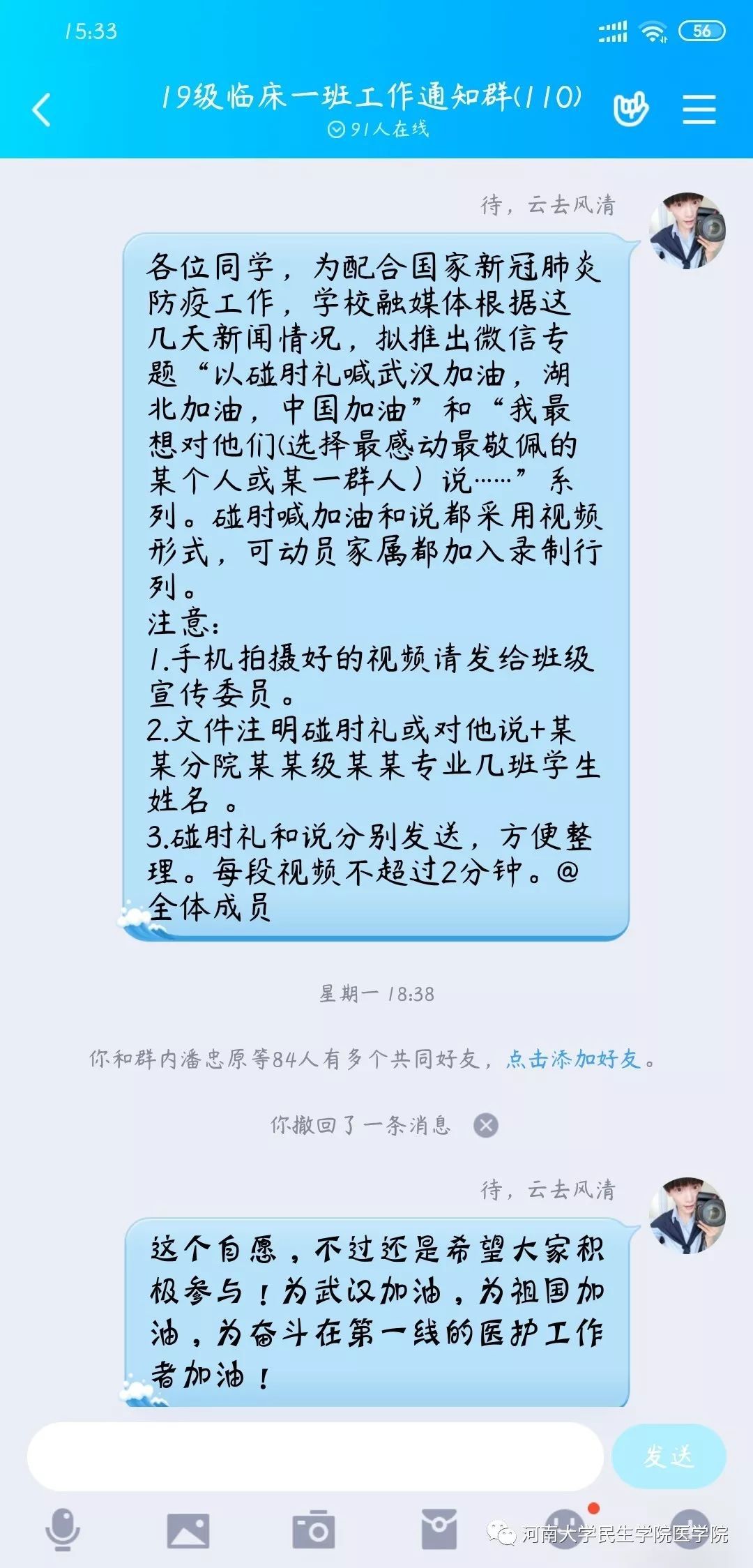Tap the 点击添加好友 link
753x1568 pixels.
[573, 1060]
